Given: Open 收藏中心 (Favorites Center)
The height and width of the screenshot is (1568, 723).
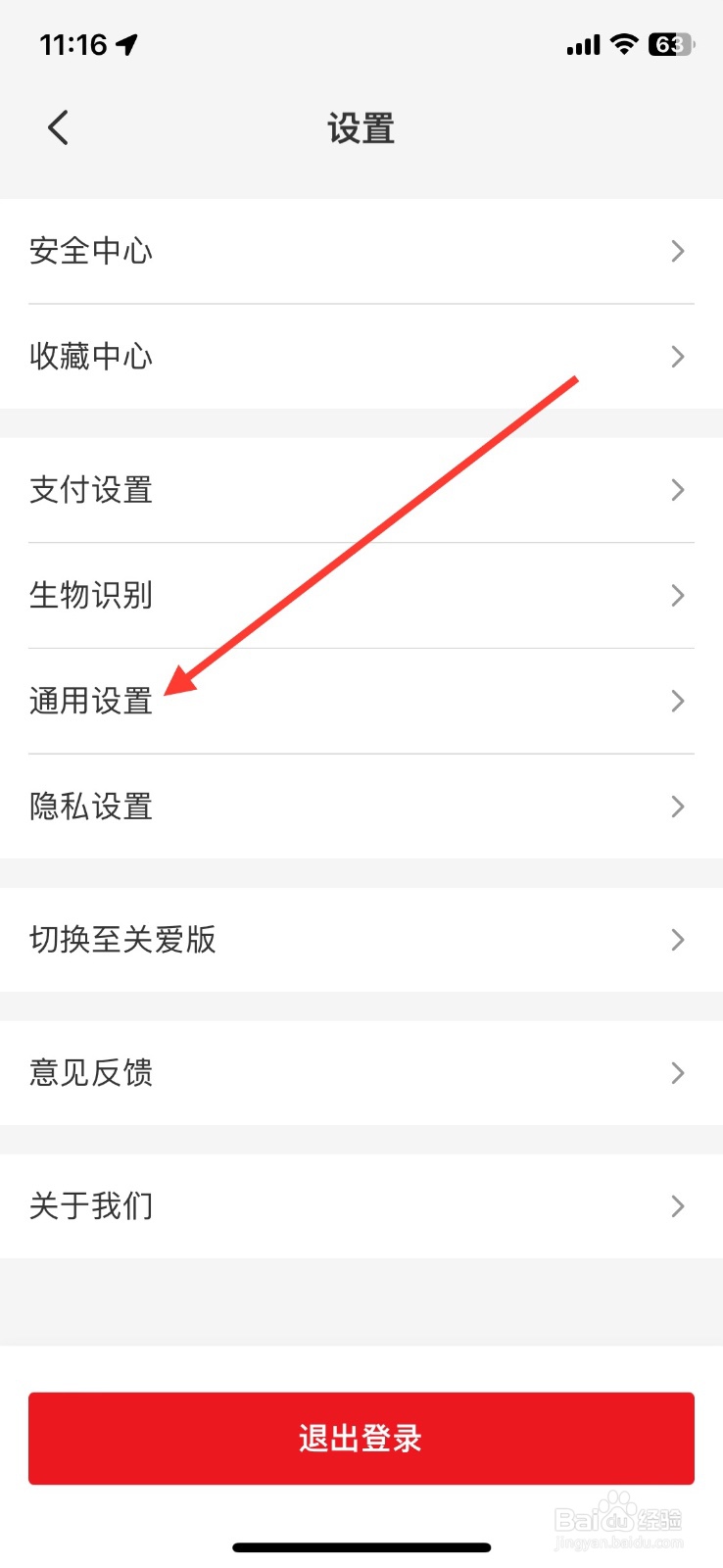Looking at the screenshot, I should click(x=90, y=357).
